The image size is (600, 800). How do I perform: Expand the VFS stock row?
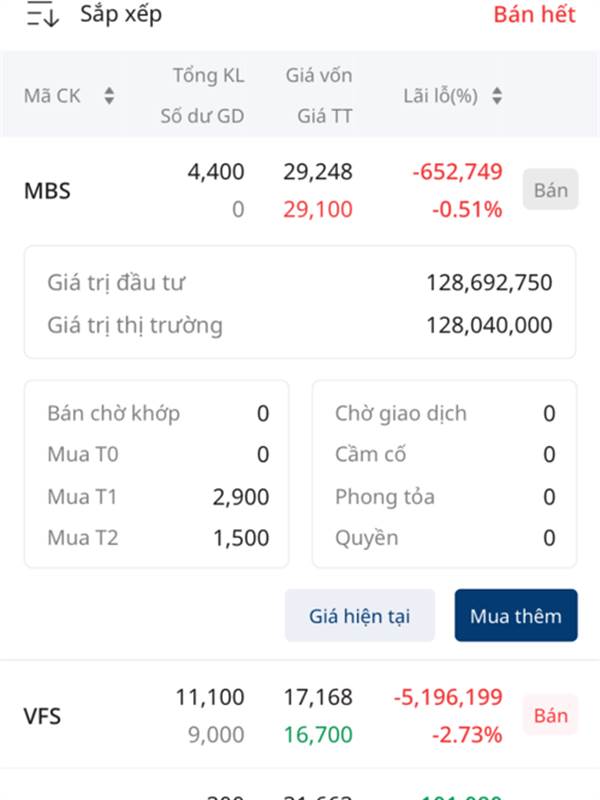263,715
